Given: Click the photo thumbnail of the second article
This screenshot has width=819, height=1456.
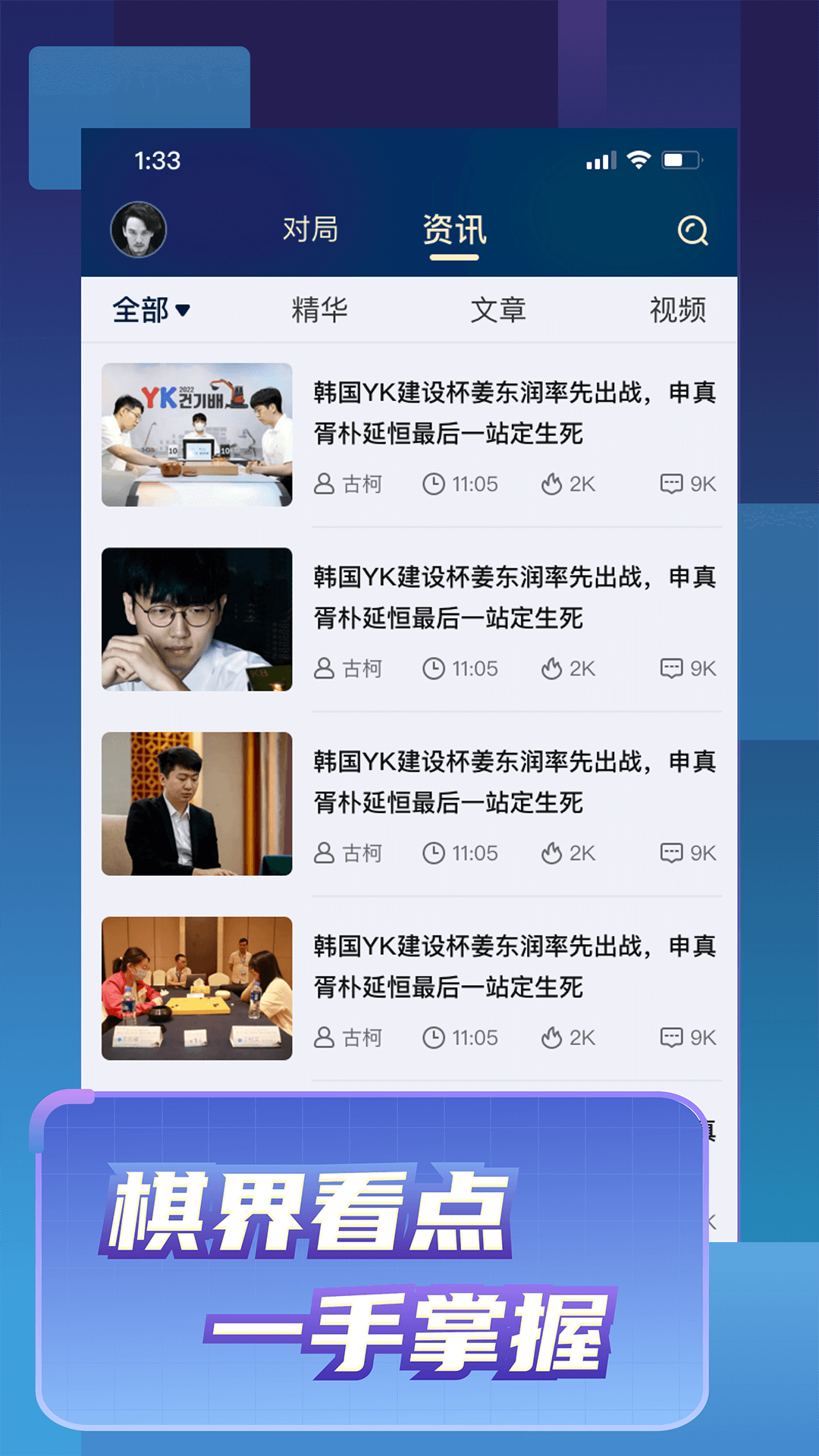Looking at the screenshot, I should click(196, 619).
